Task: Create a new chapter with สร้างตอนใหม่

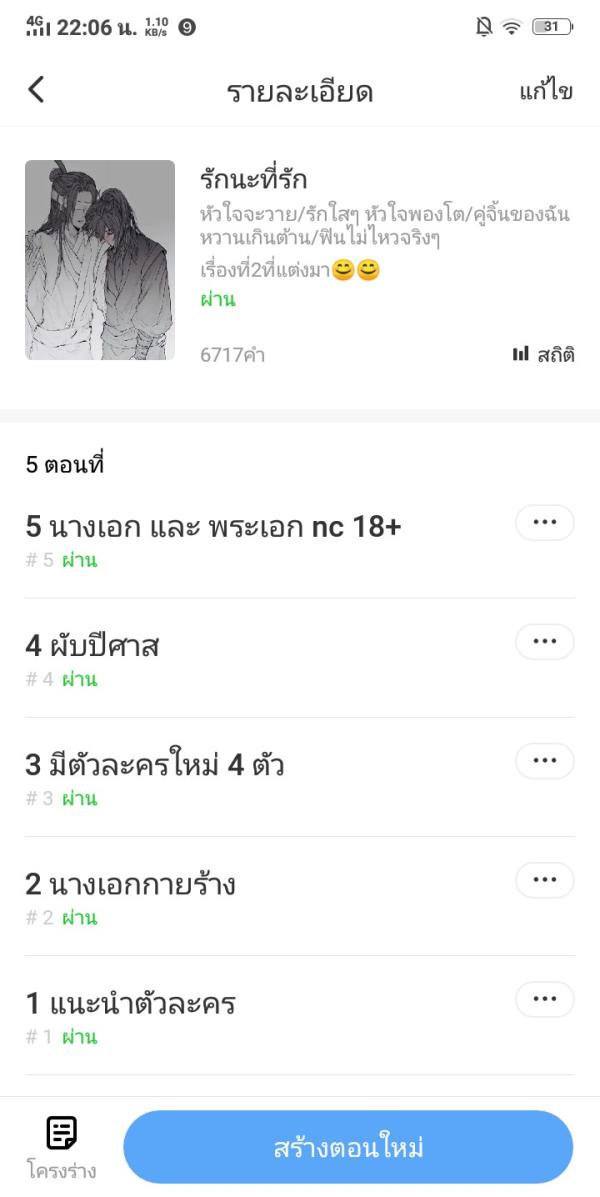Action: (x=348, y=1147)
